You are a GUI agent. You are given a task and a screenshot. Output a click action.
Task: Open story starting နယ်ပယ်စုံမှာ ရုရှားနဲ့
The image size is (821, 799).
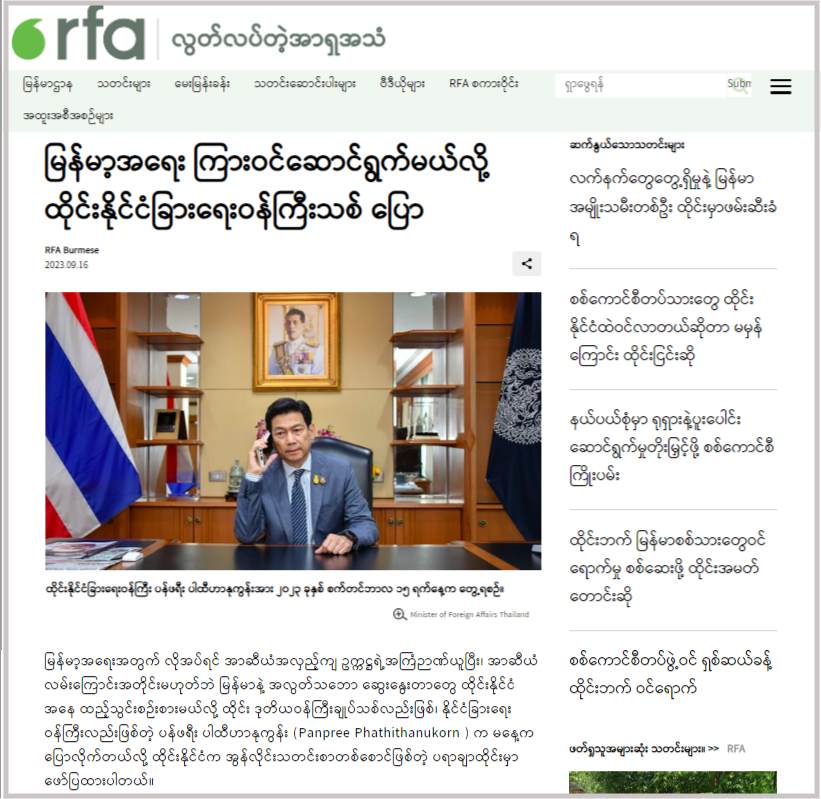(x=661, y=450)
